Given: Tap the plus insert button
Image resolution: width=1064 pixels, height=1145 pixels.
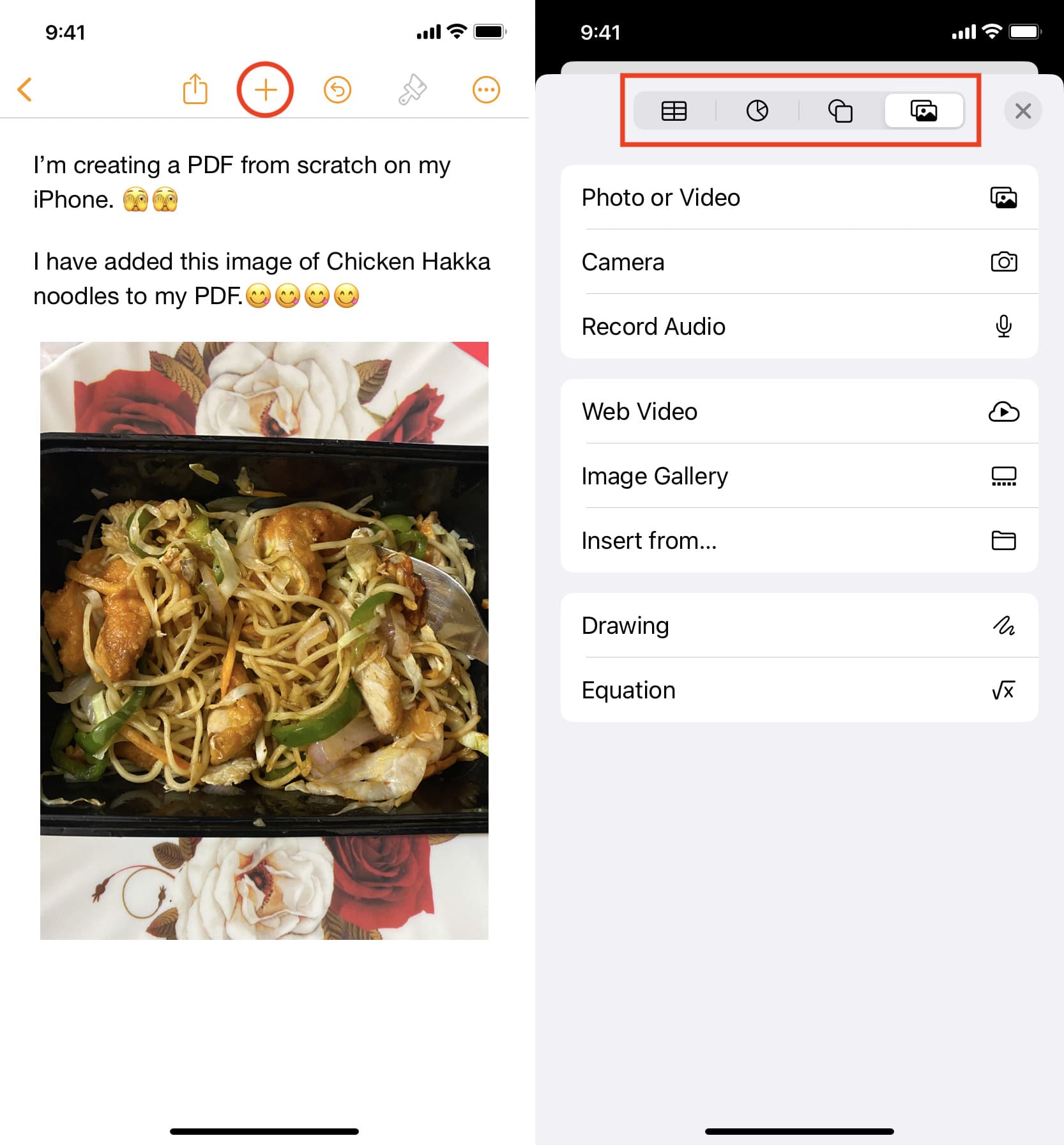Looking at the screenshot, I should coord(265,89).
